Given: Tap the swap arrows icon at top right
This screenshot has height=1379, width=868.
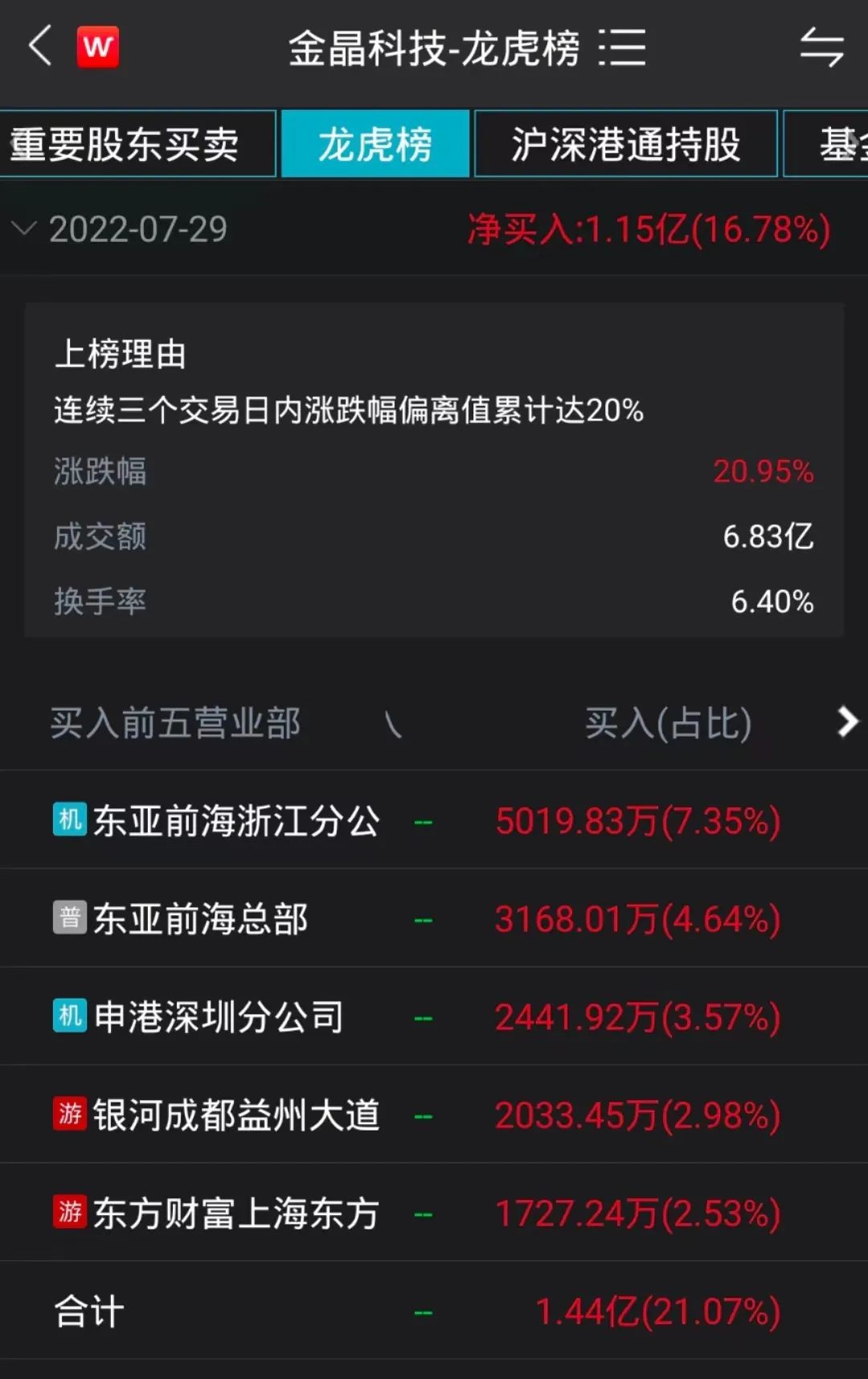Looking at the screenshot, I should (821, 47).
